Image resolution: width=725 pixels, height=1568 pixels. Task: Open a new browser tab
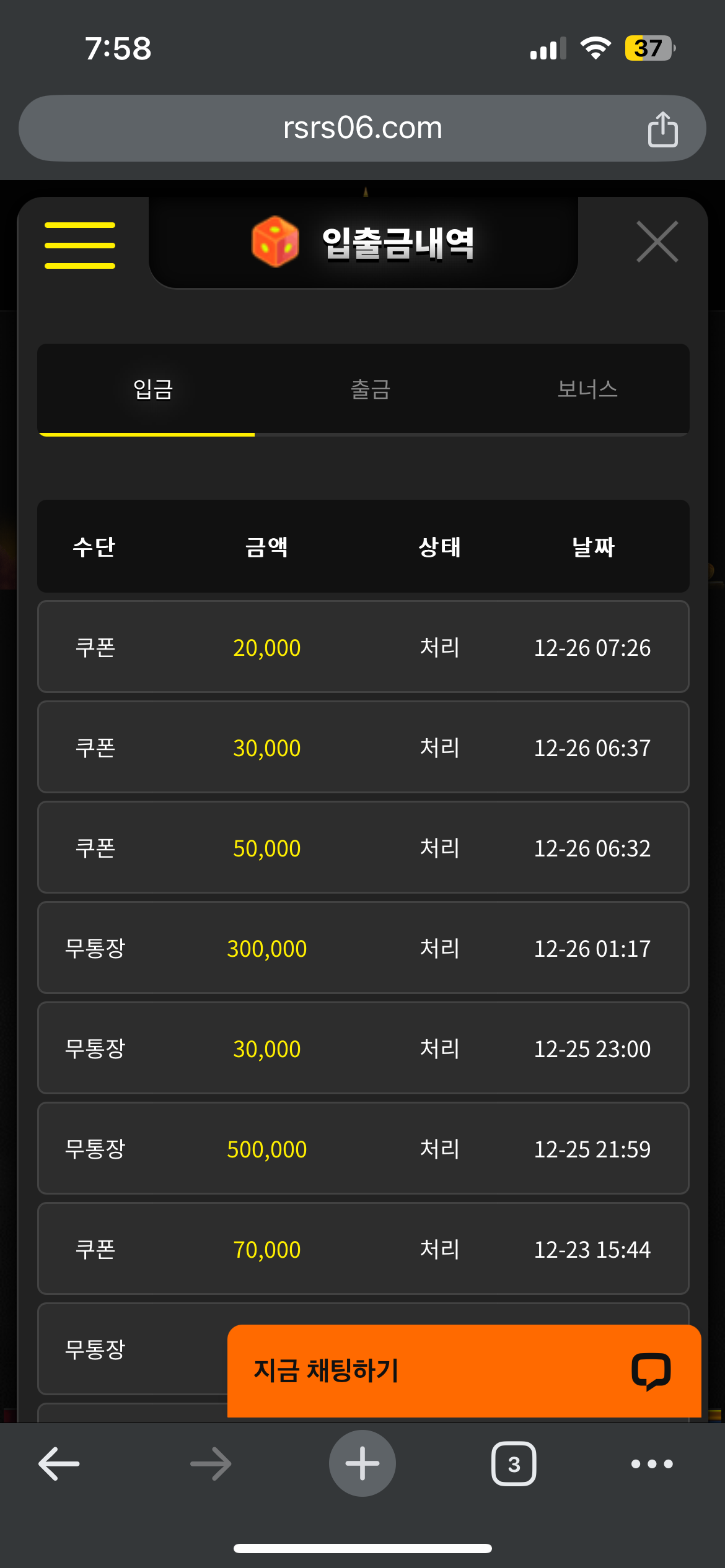coord(362,1463)
